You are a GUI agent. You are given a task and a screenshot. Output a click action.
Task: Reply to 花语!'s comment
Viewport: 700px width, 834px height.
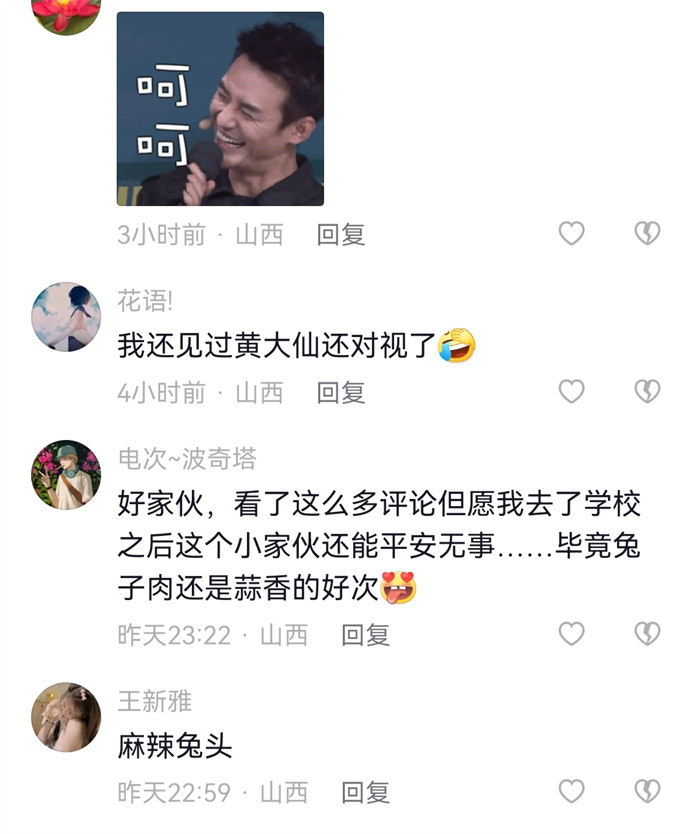(341, 392)
